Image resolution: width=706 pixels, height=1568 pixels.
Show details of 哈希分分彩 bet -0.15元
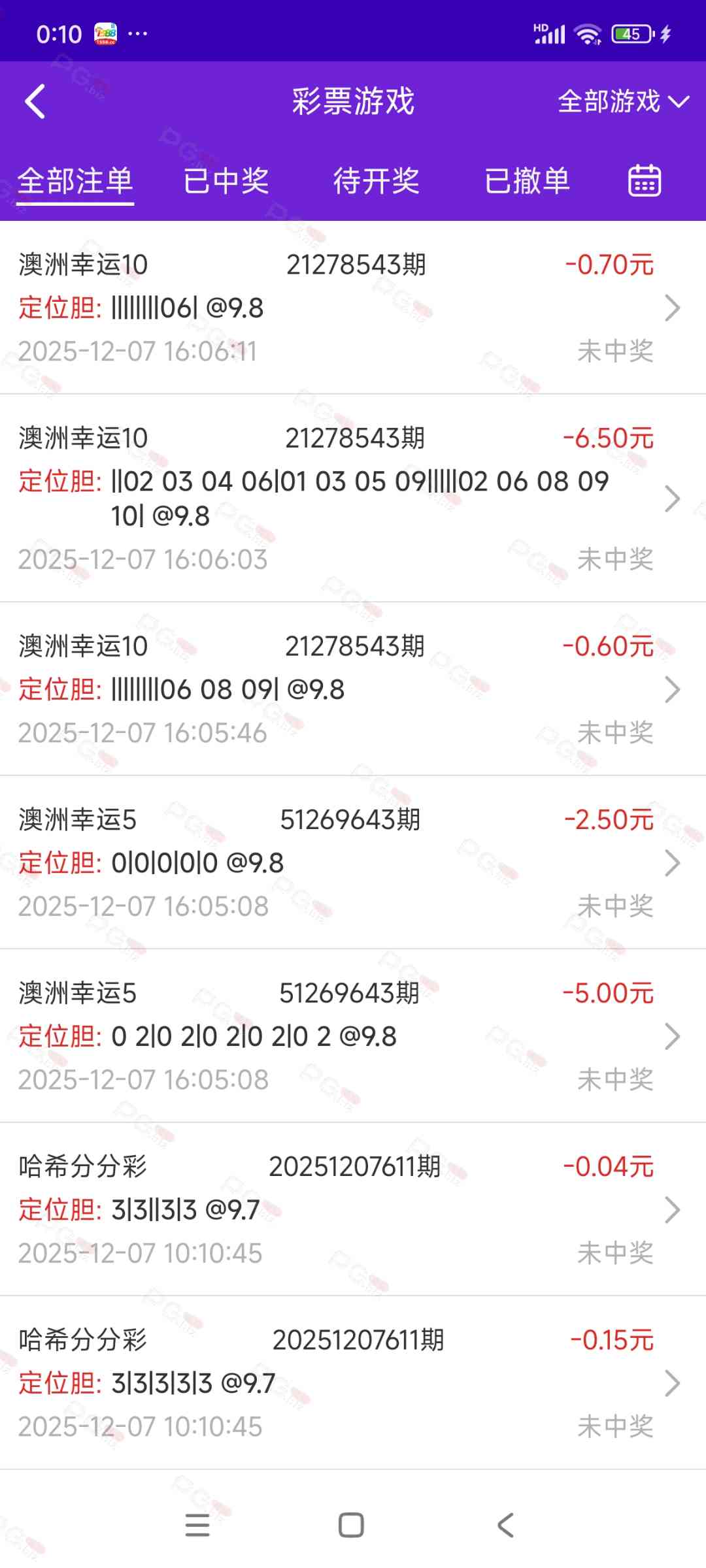point(353,1383)
